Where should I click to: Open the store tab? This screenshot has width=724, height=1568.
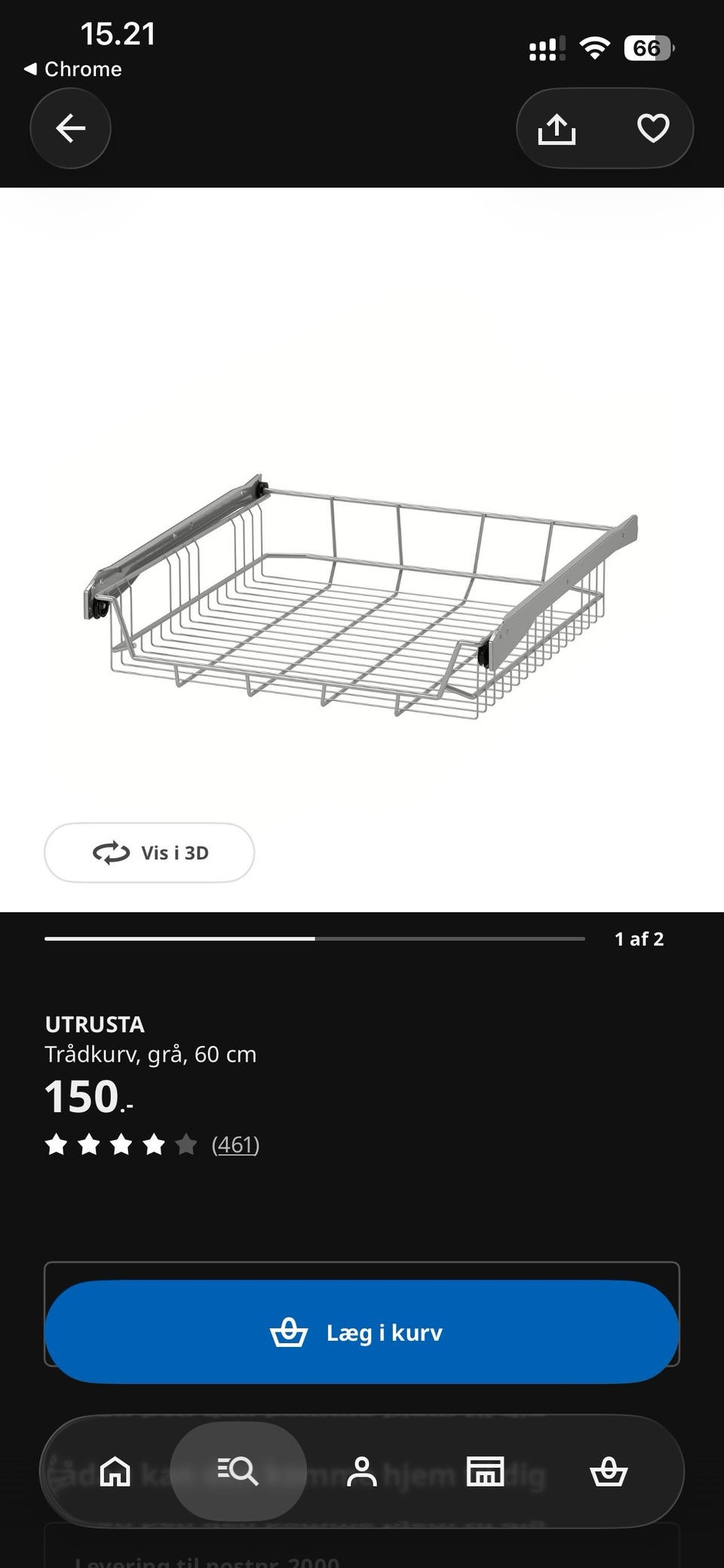[x=485, y=1471]
